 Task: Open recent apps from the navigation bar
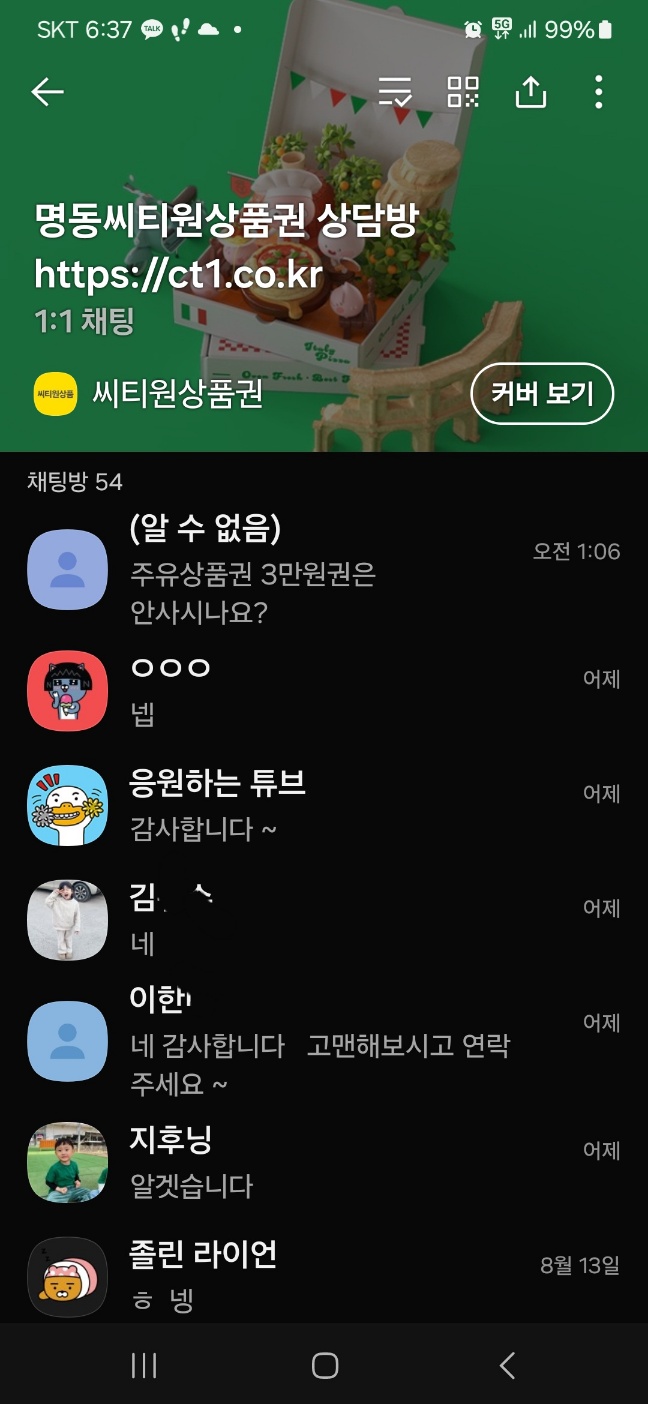pyautogui.click(x=145, y=1366)
